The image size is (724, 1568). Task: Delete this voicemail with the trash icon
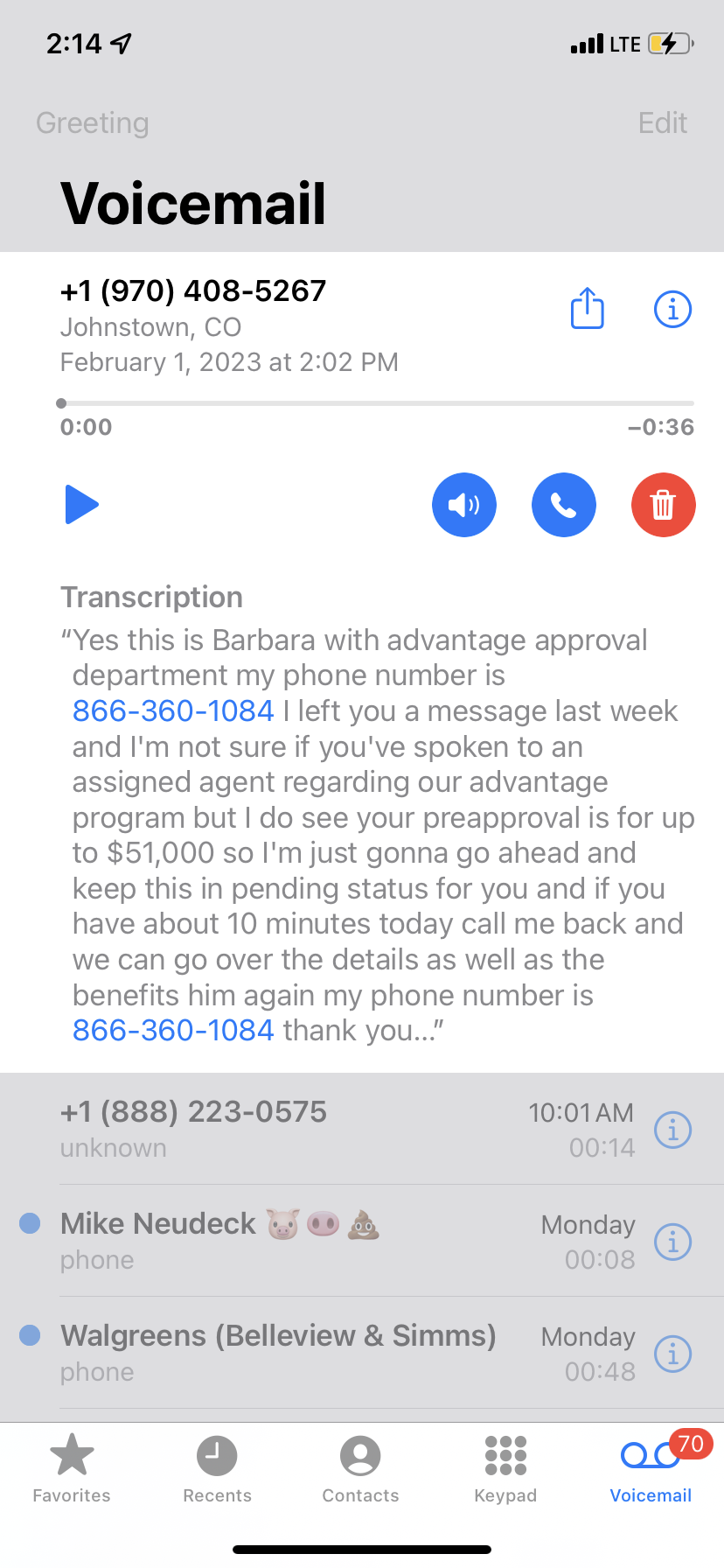pos(664,505)
